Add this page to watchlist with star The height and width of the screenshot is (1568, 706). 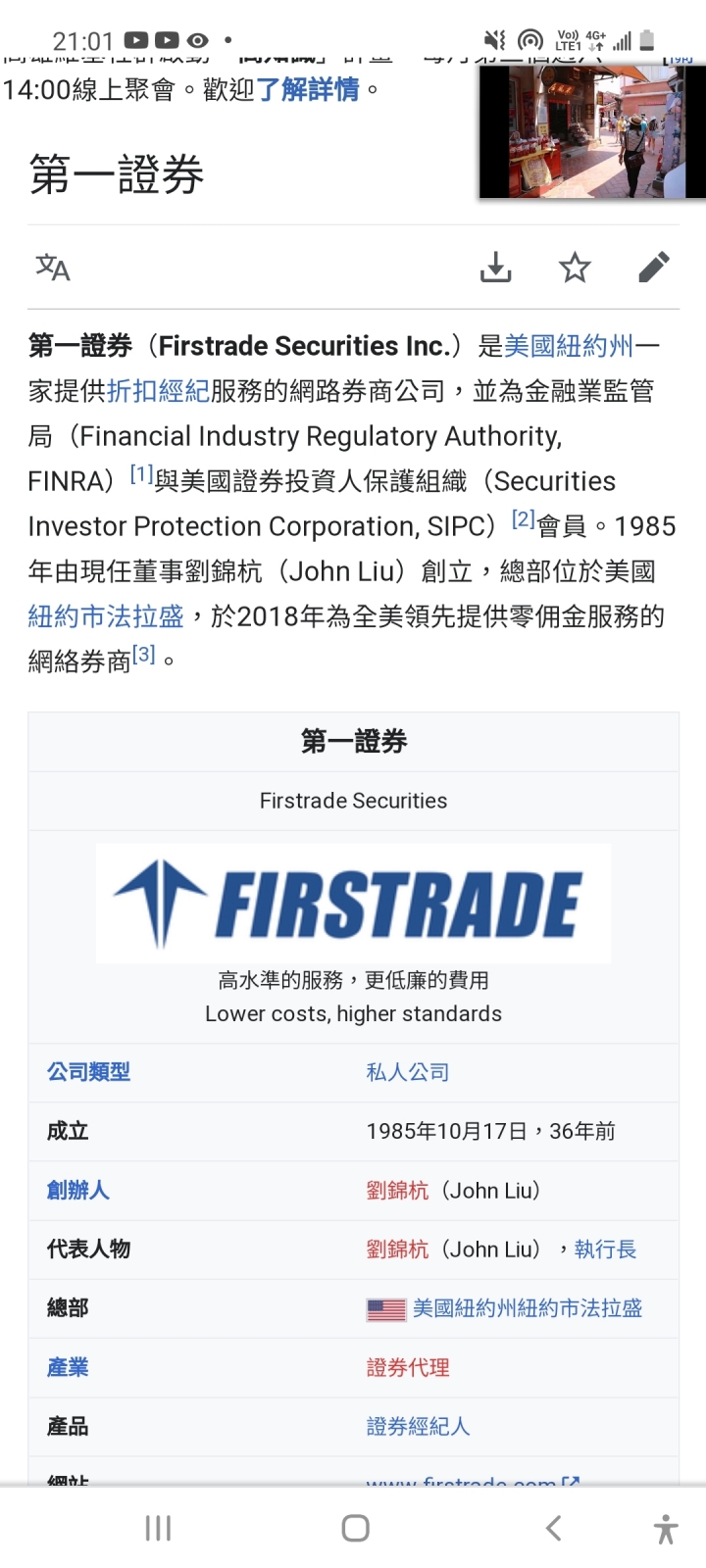575,267
